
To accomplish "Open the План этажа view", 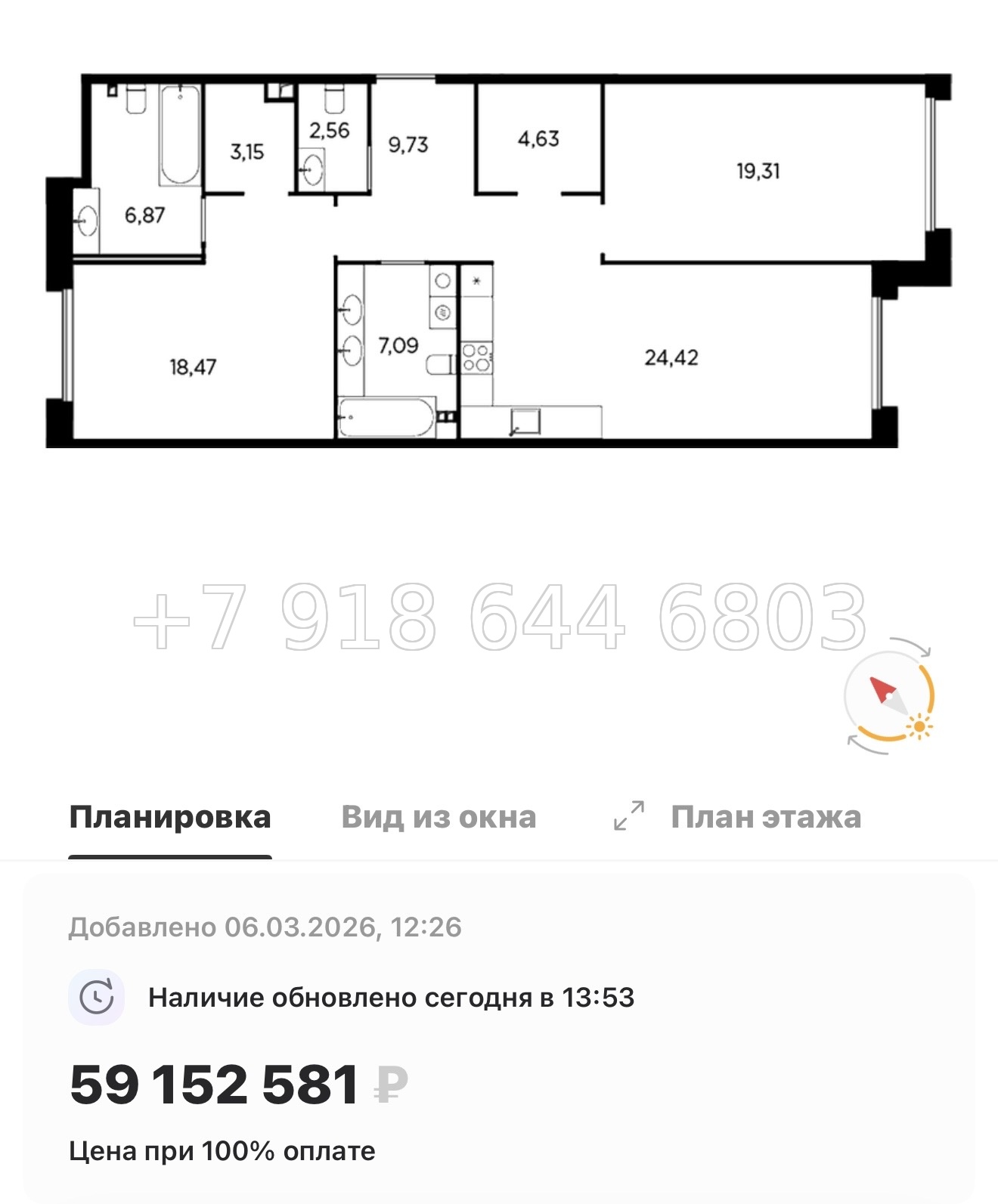I will point(765,817).
